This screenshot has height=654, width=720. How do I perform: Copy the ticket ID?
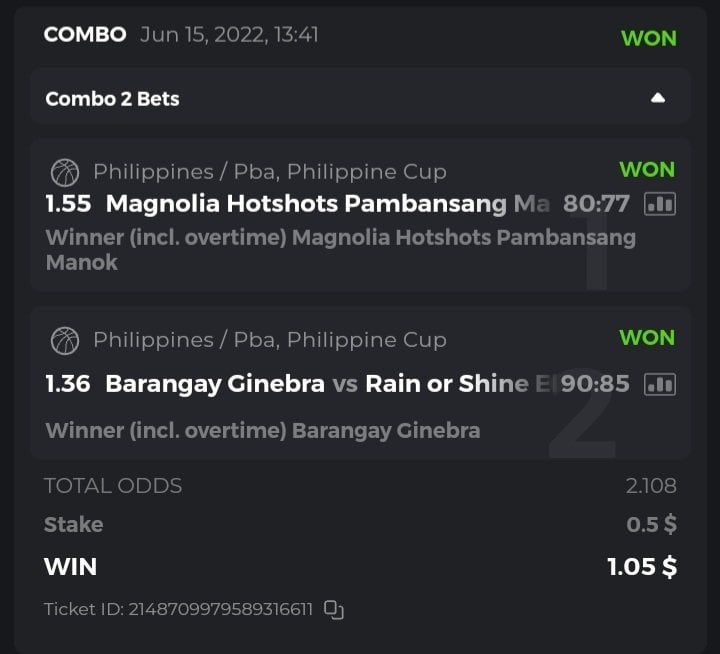click(x=334, y=609)
